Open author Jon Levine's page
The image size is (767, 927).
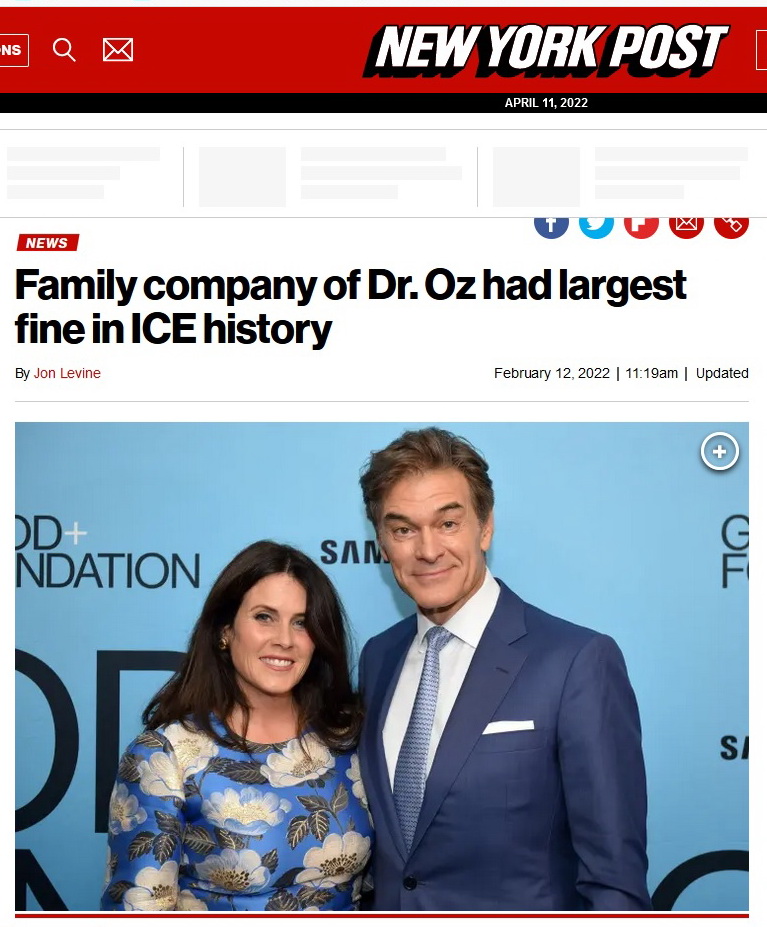(67, 373)
